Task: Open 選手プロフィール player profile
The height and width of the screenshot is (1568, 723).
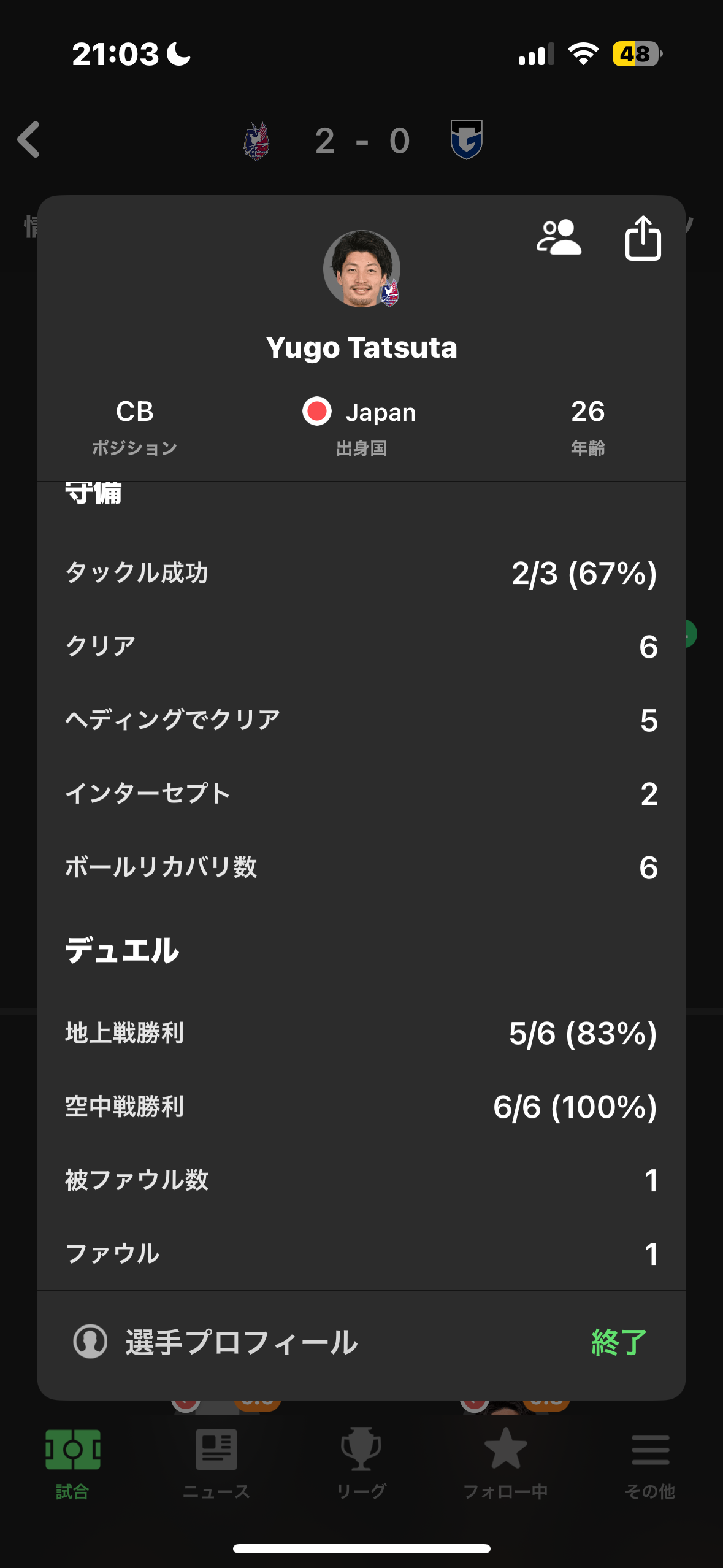Action: (215, 1342)
